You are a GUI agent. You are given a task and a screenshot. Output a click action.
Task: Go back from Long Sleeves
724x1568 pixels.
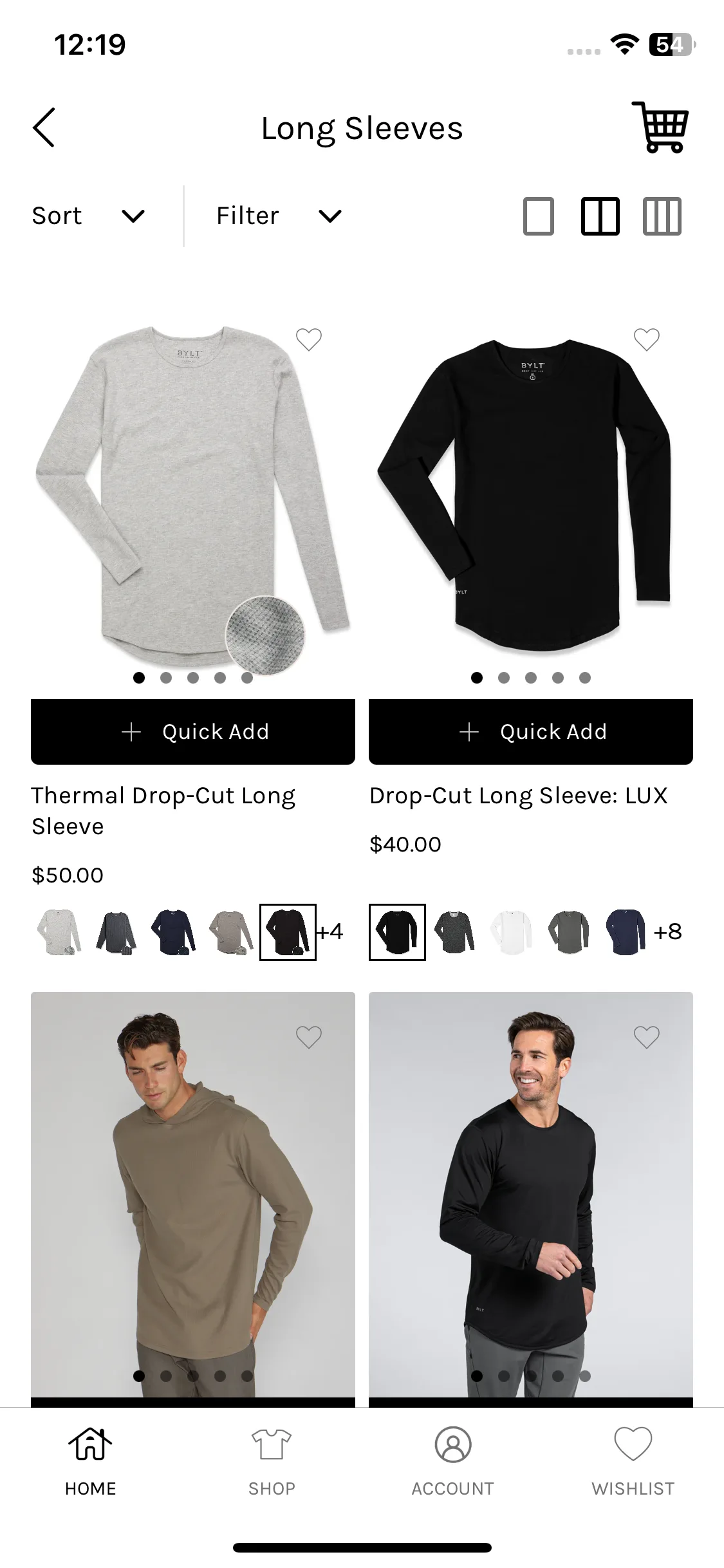[44, 127]
